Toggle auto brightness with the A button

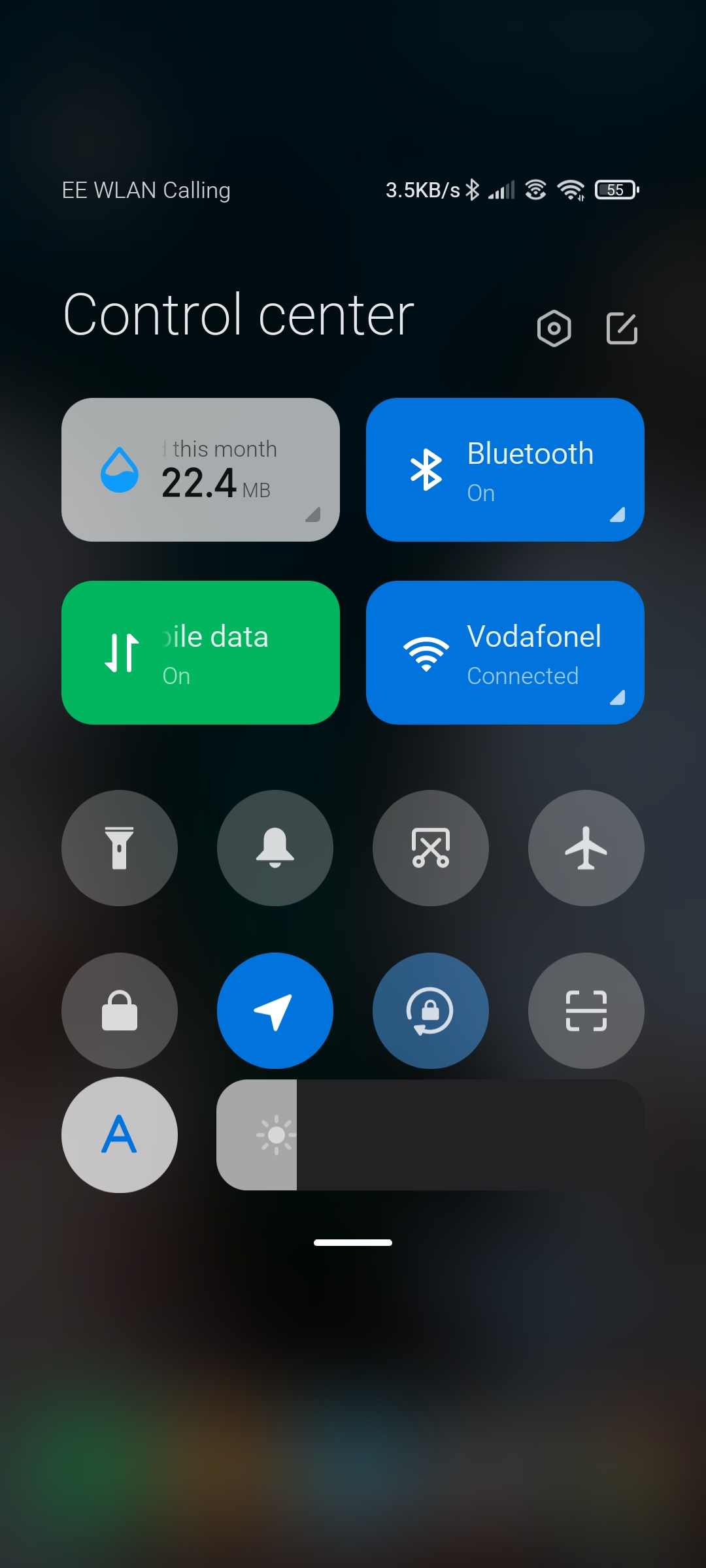click(x=120, y=1135)
